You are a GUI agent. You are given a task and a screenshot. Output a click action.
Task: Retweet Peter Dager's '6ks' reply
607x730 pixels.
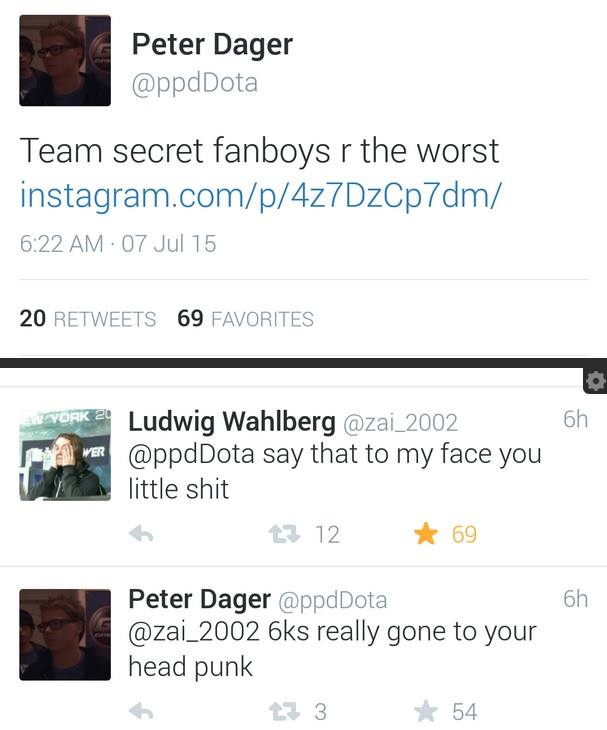[284, 712]
